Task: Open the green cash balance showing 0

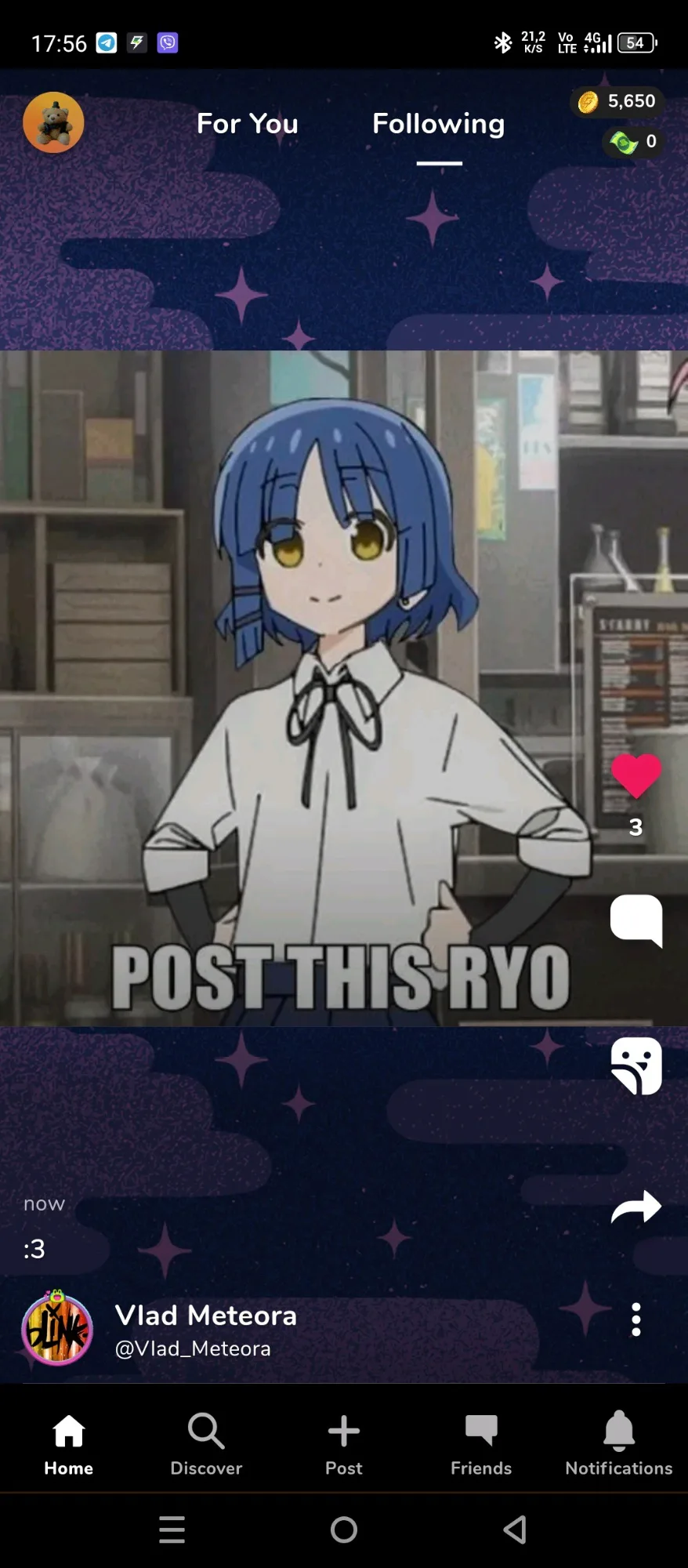Action: click(633, 142)
